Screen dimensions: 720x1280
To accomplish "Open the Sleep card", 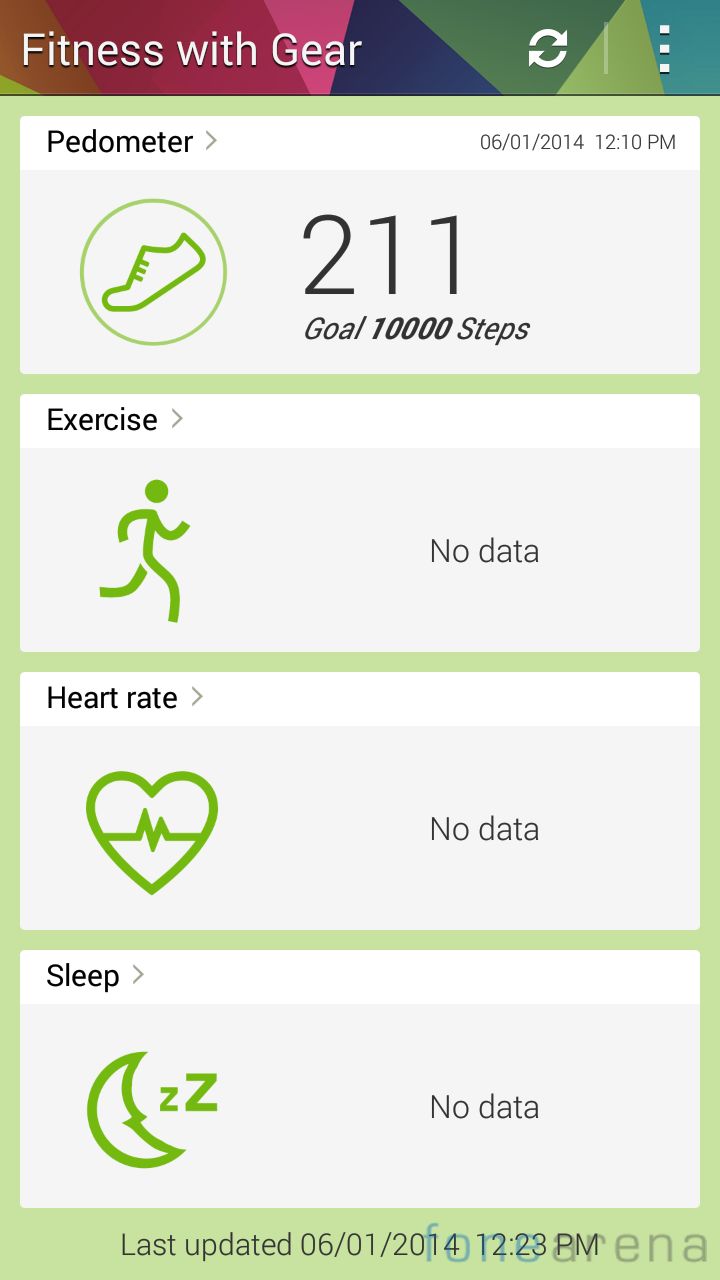I will tap(360, 1079).
